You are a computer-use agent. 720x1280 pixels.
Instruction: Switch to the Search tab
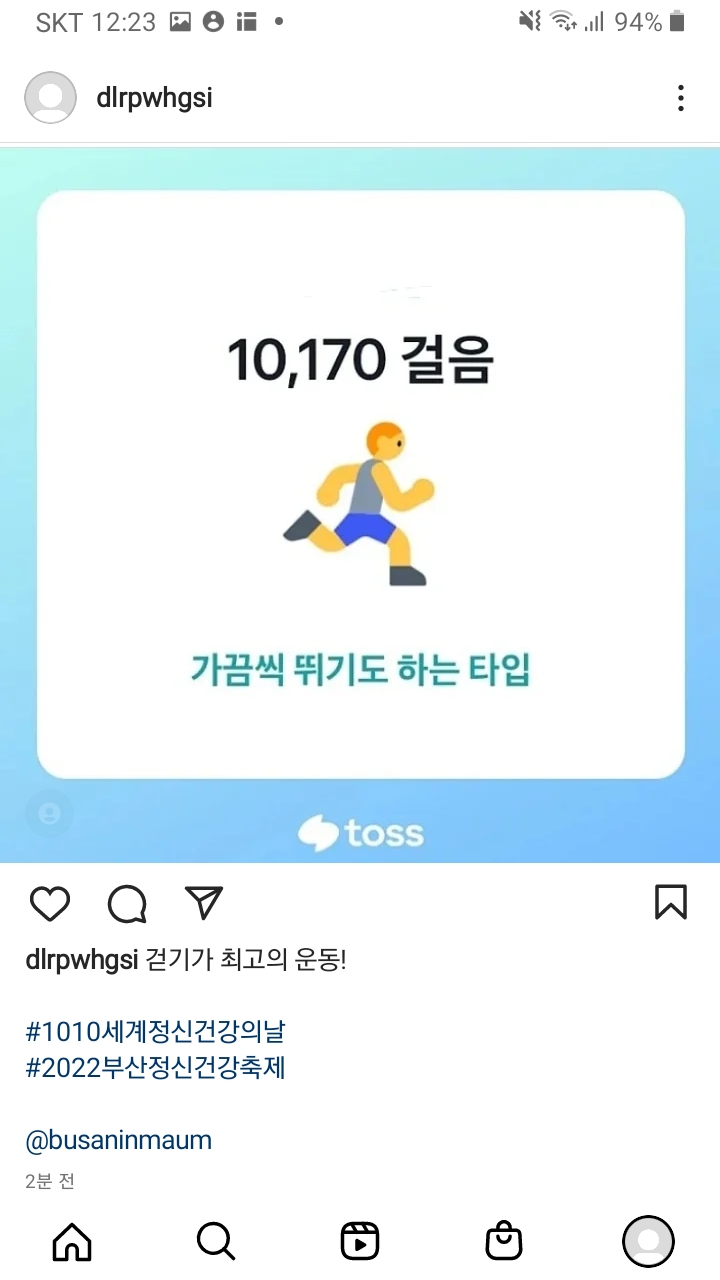point(216,1242)
